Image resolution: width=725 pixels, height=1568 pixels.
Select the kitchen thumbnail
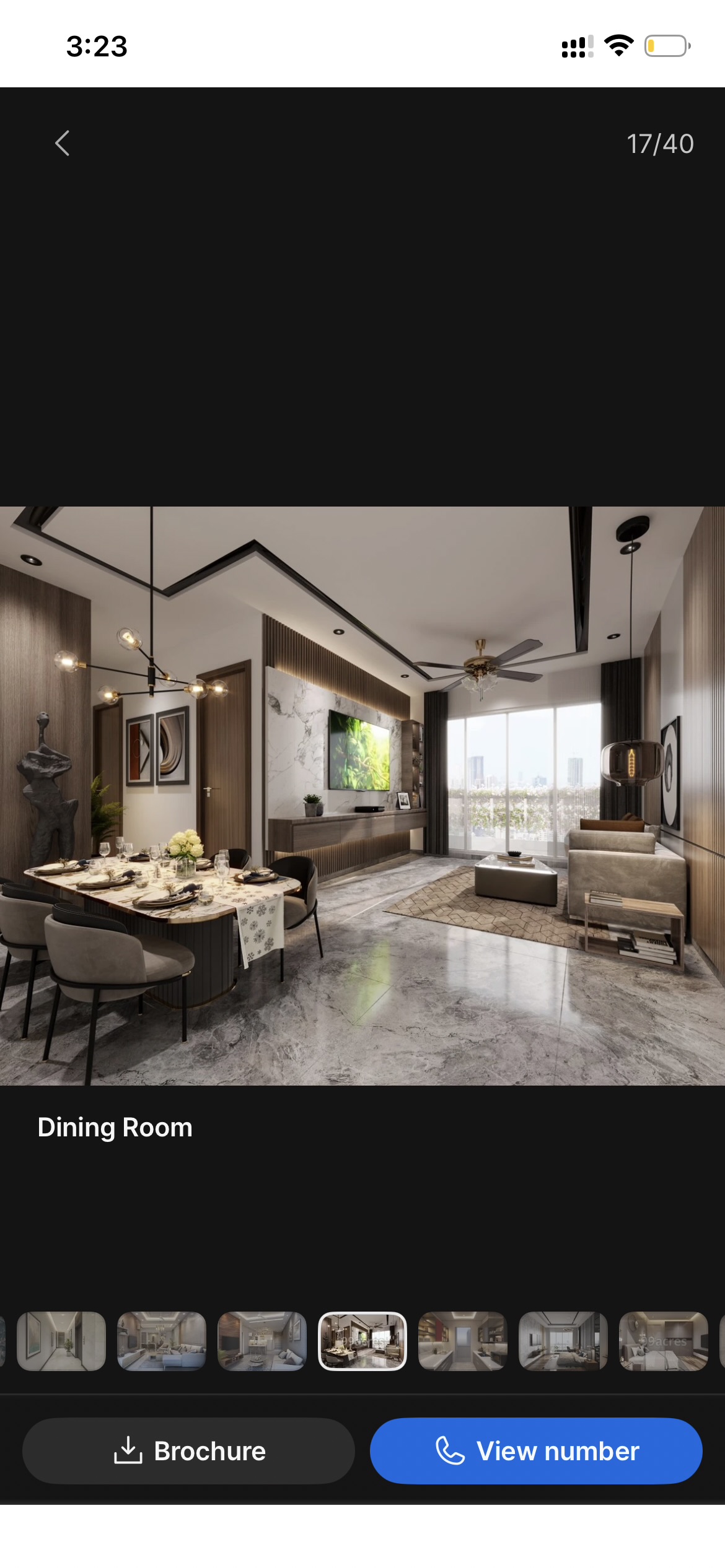click(x=463, y=1341)
